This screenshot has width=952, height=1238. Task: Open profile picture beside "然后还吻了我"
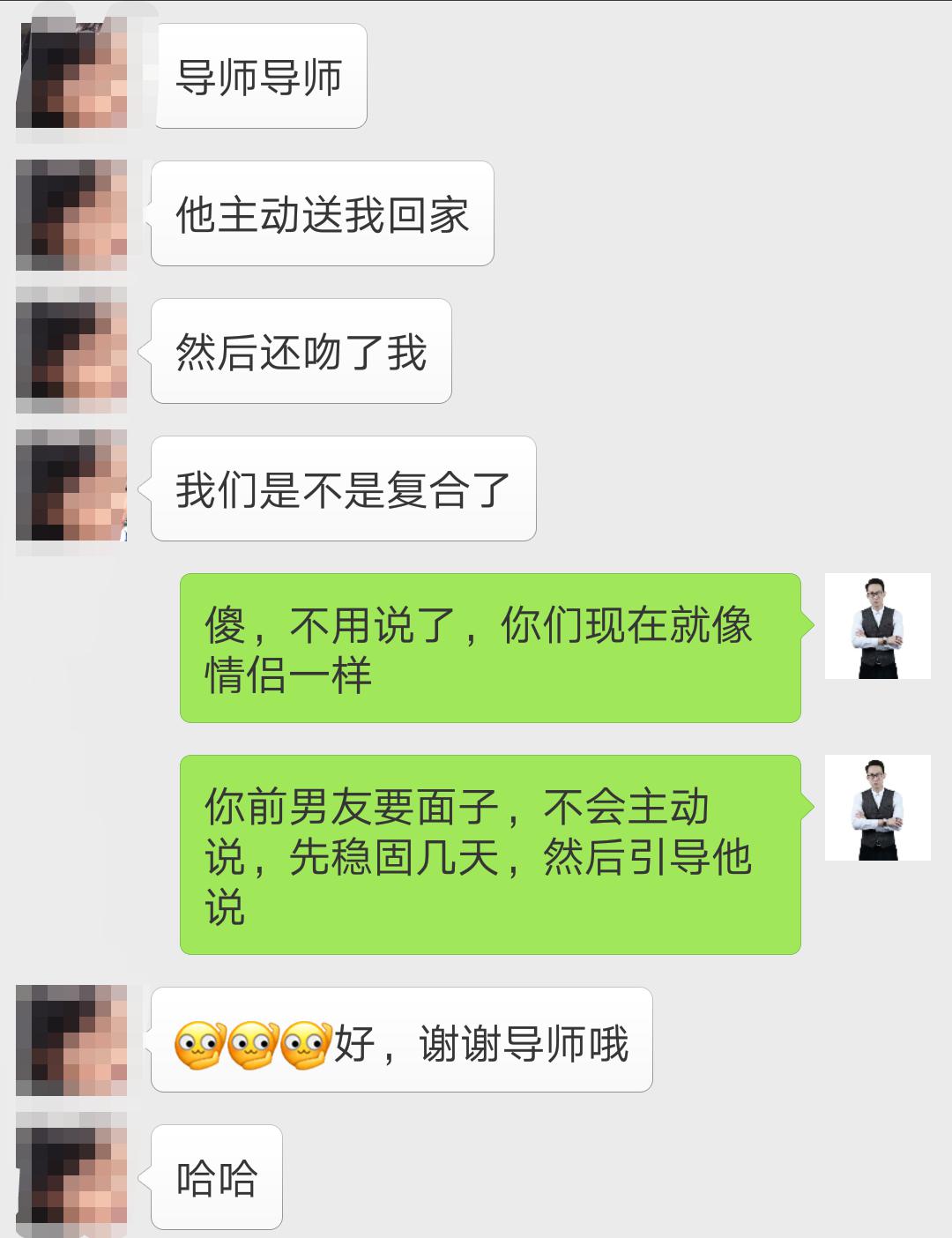coord(71,352)
